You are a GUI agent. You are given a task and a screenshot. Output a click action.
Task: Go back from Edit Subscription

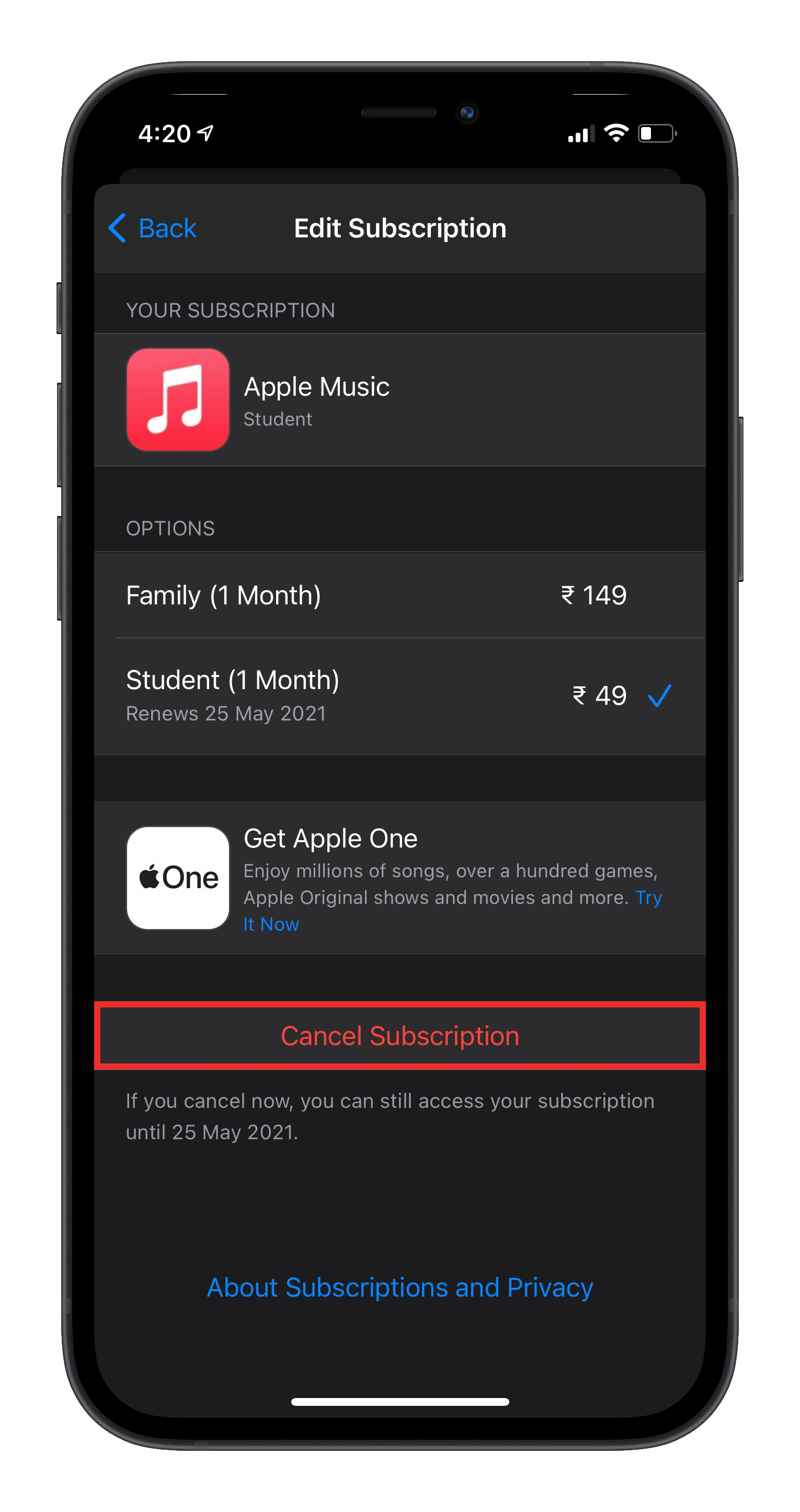[x=153, y=228]
